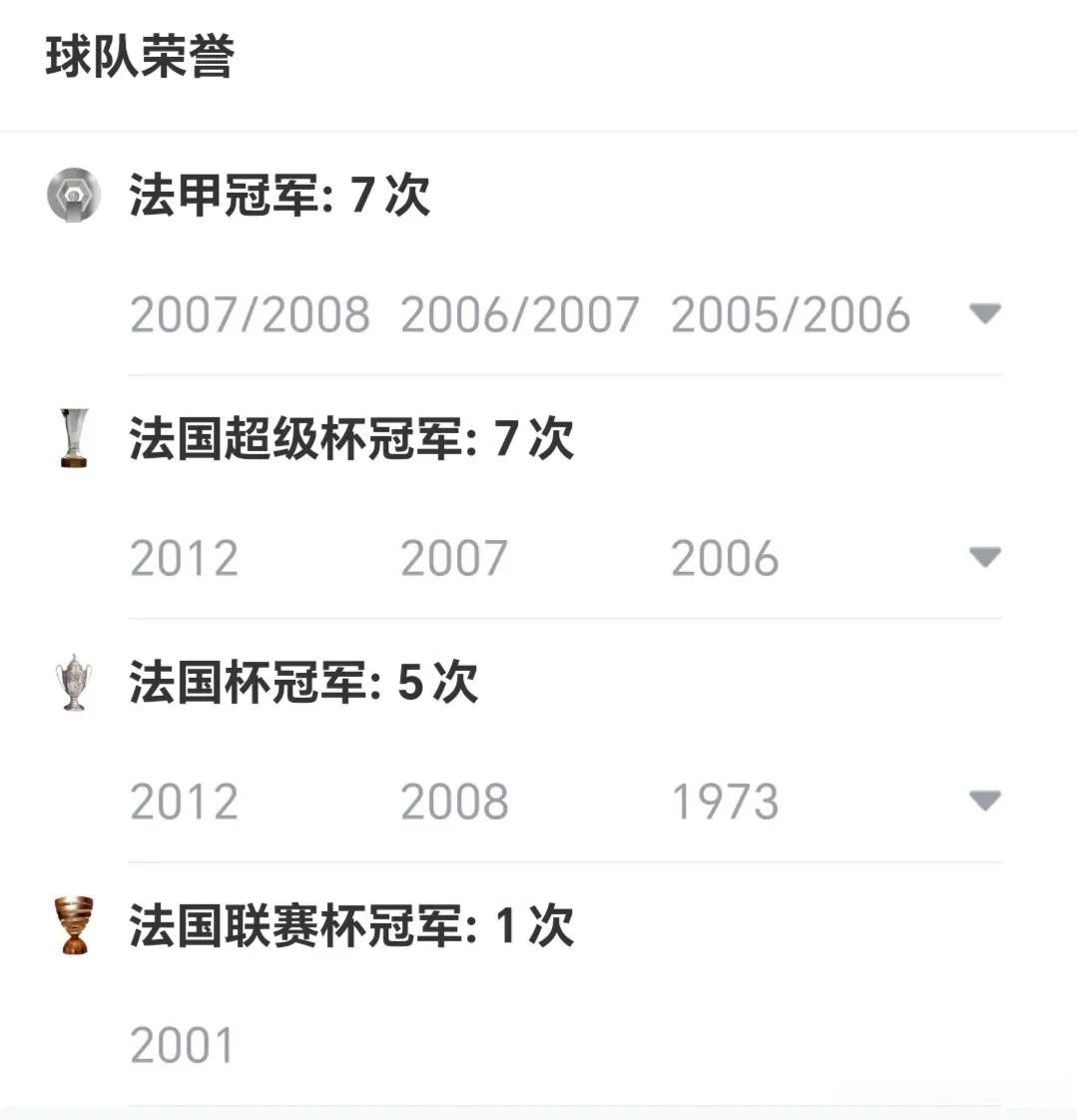Click the 2006/2007 season label
This screenshot has height=1120, width=1077.
point(518,313)
